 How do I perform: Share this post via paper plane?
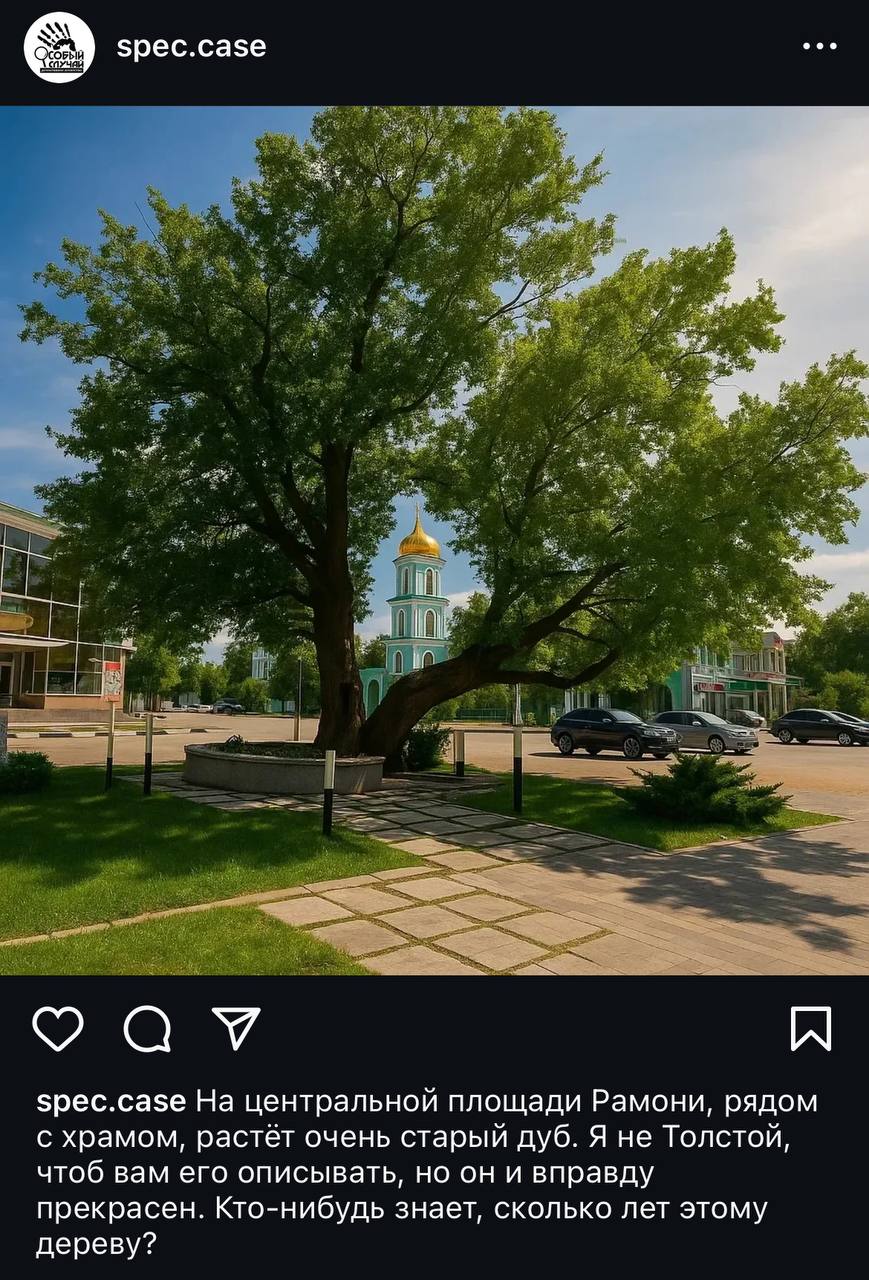pos(236,1028)
